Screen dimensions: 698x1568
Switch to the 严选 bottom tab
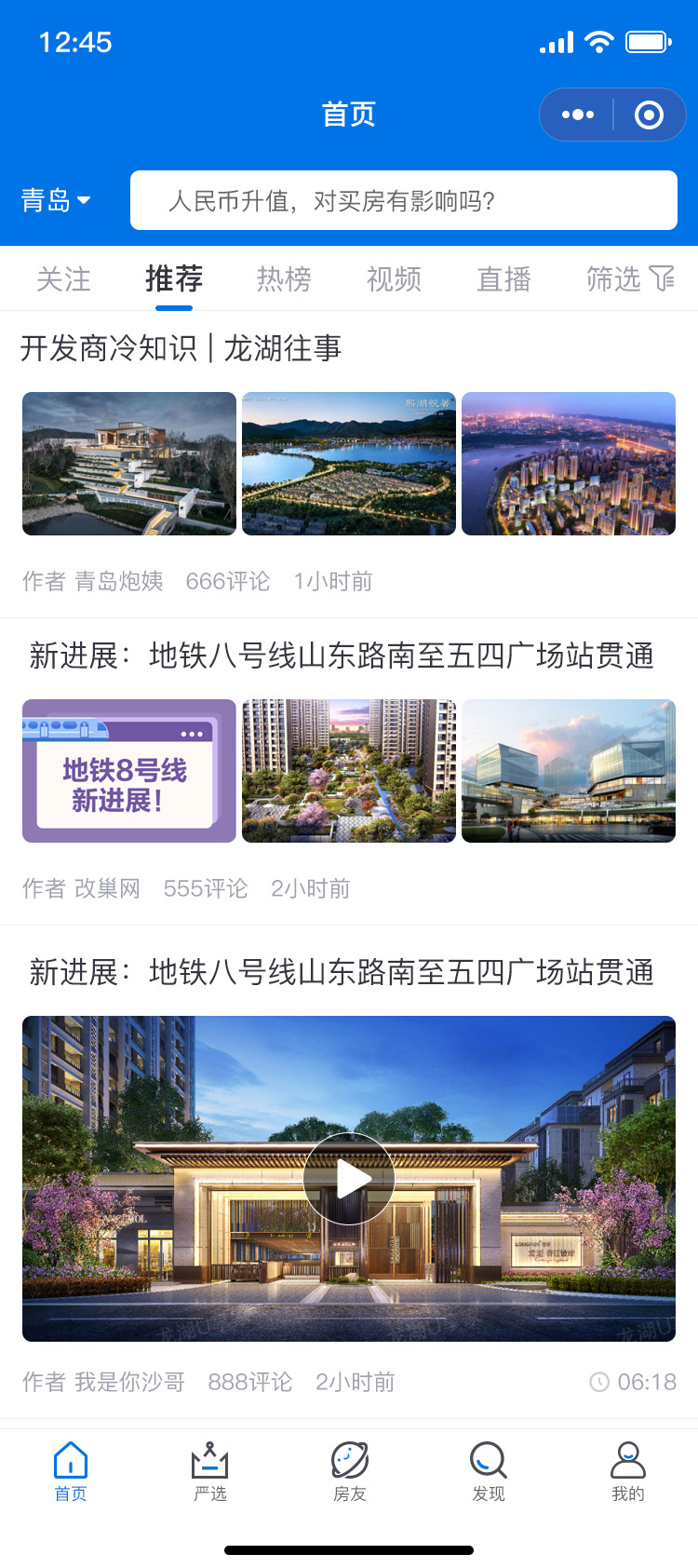point(210,1471)
